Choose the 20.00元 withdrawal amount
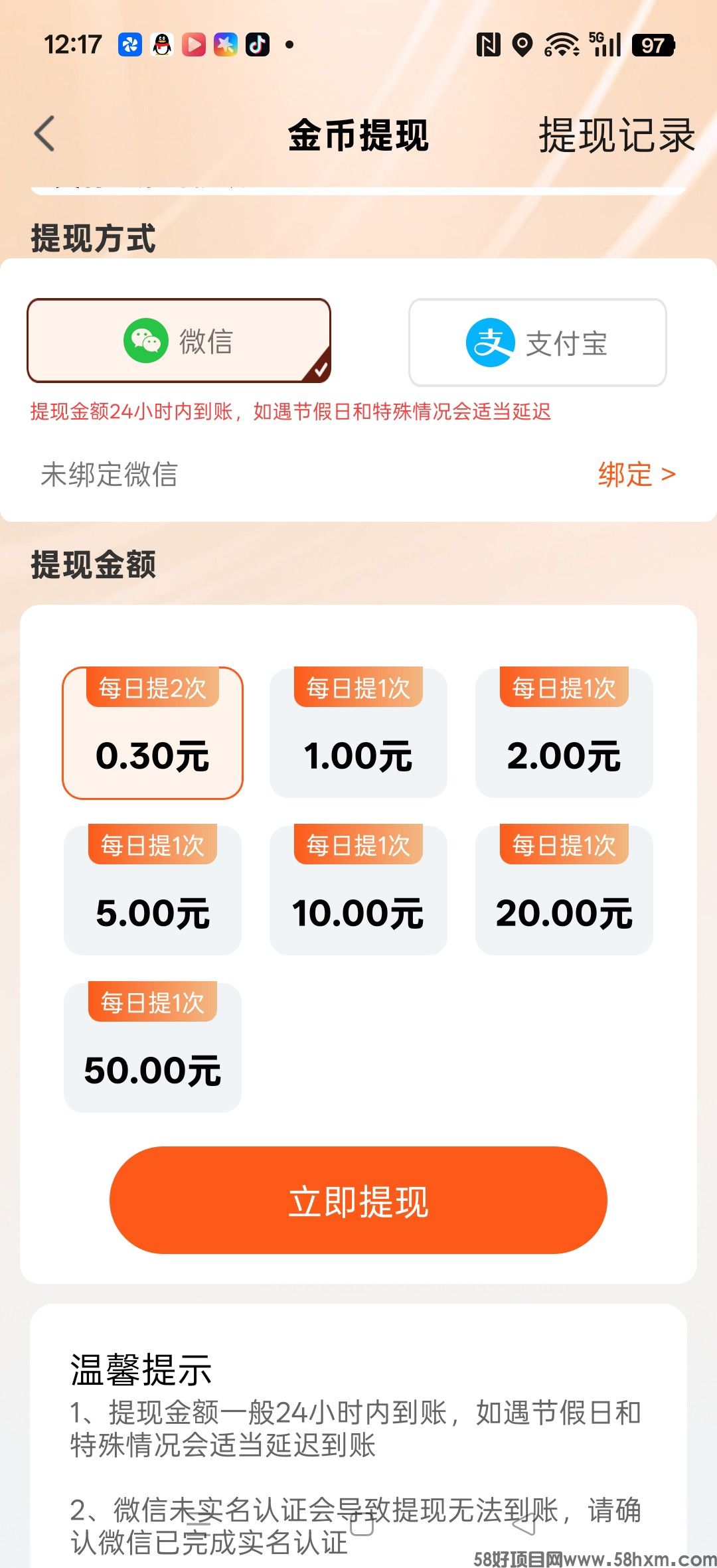The image size is (717, 1568). (564, 890)
